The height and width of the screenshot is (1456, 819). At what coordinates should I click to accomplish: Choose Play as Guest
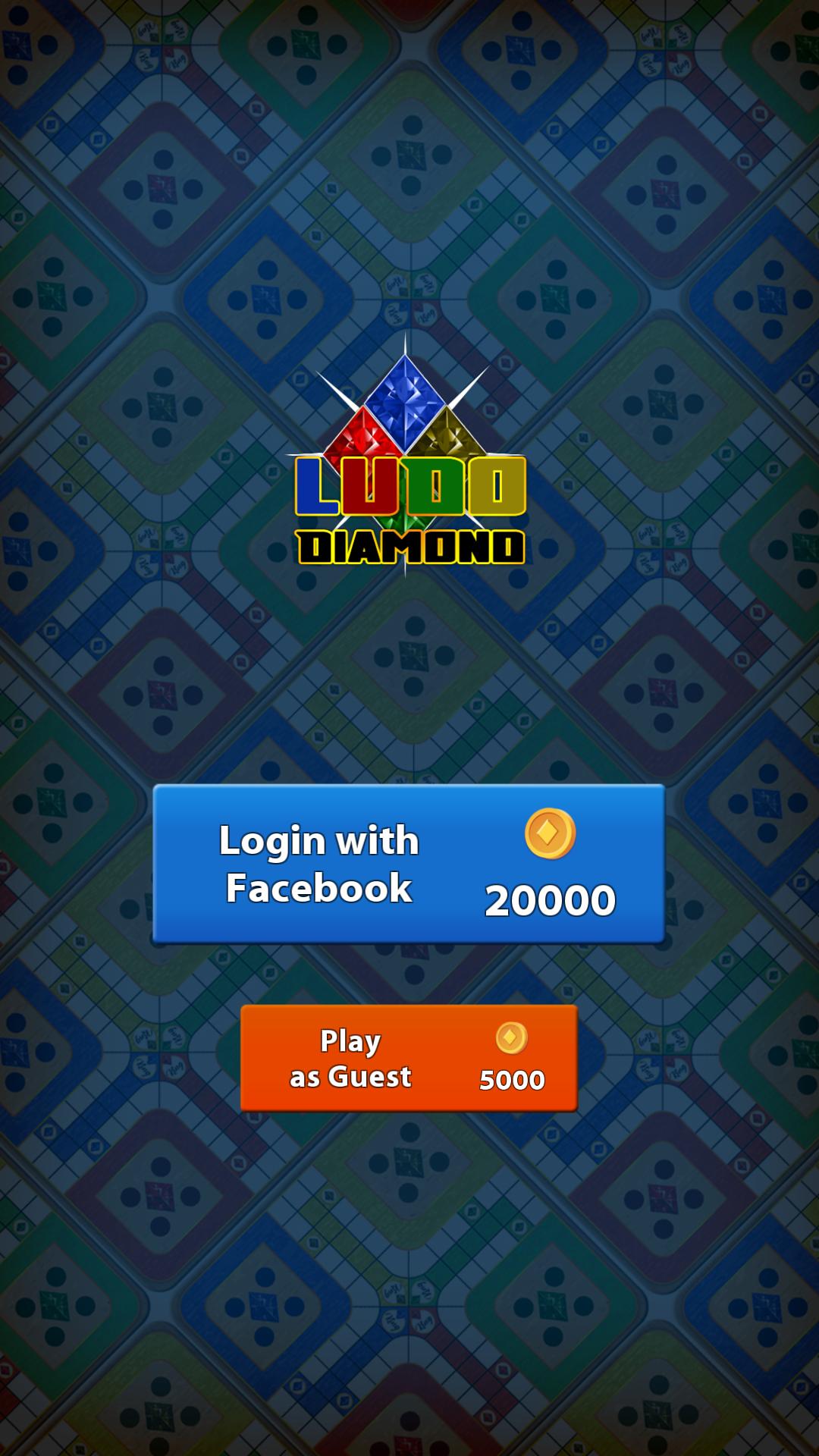[409, 1058]
